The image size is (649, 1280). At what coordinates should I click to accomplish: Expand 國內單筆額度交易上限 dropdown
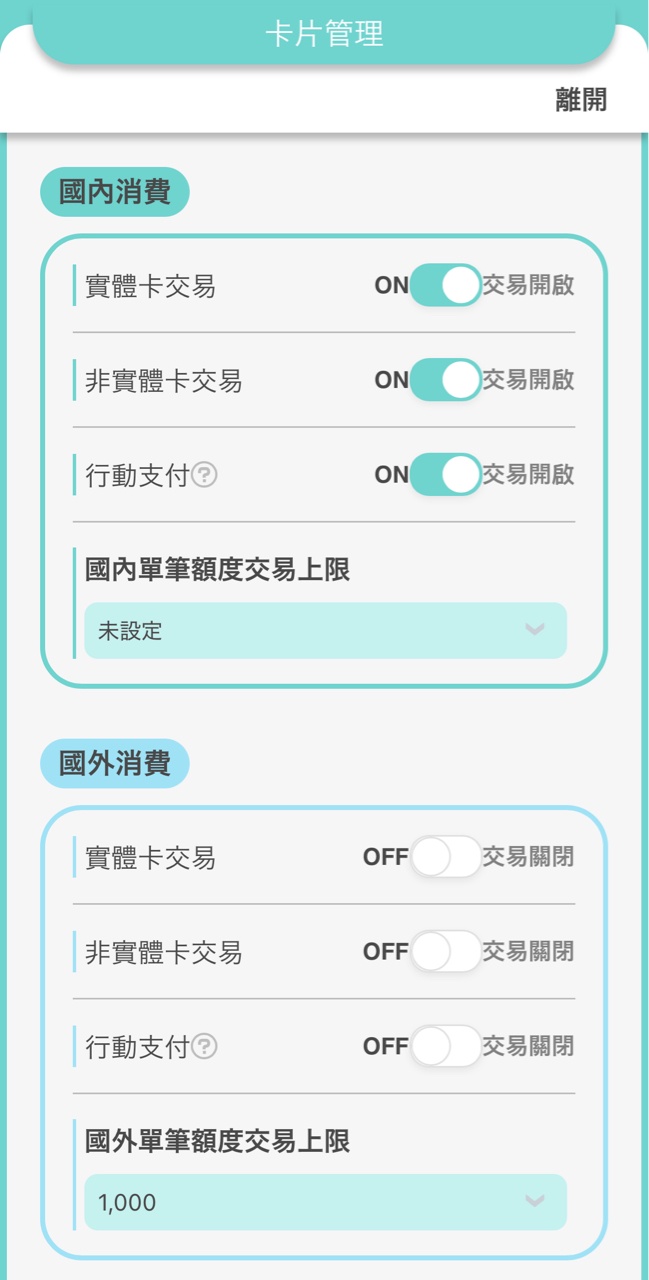pos(325,630)
